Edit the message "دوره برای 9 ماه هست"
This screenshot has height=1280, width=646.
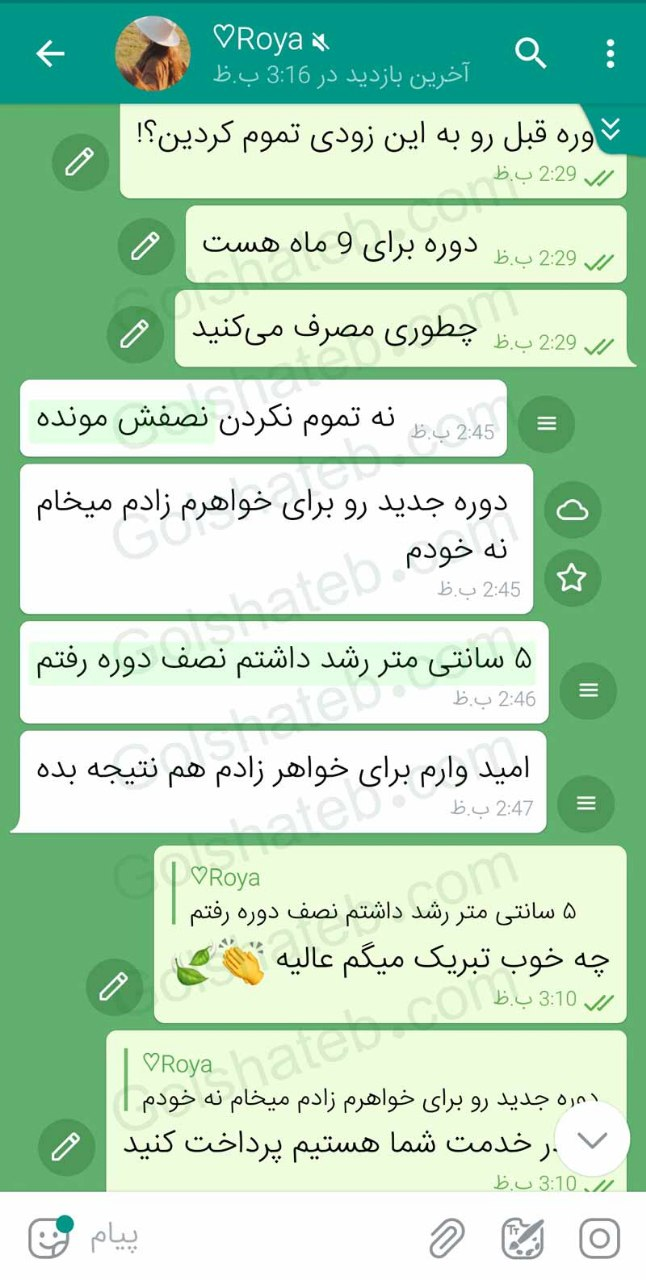pos(146,245)
